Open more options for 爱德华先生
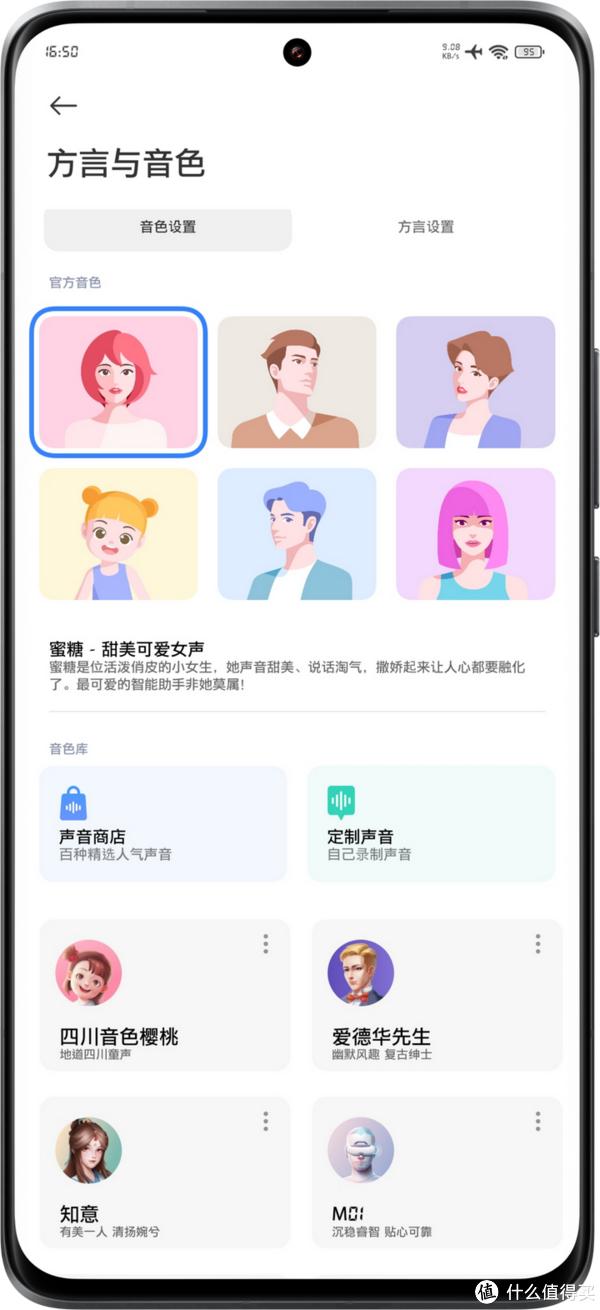This screenshot has height=1310, width=600. pyautogui.click(x=538, y=943)
